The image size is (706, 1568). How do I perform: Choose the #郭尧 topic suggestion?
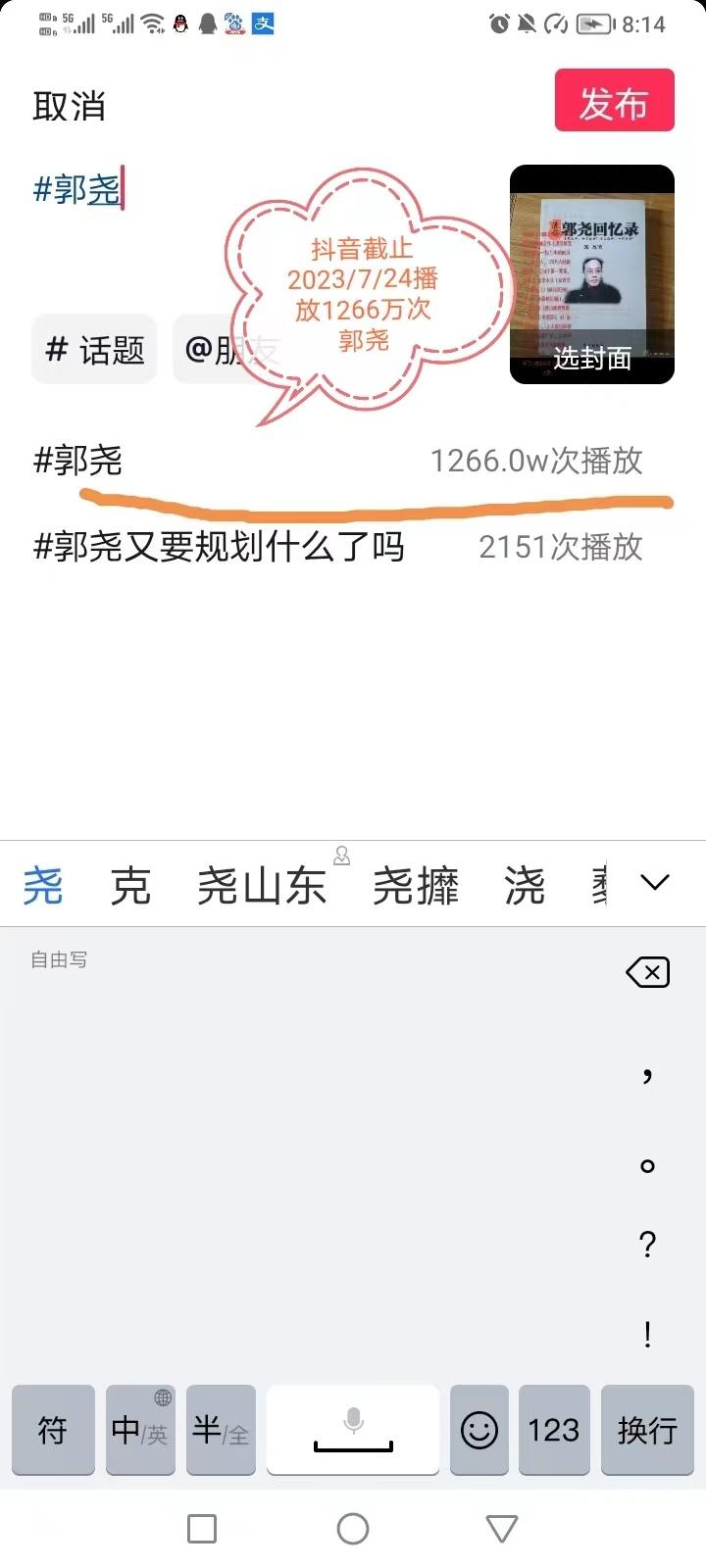tap(338, 461)
